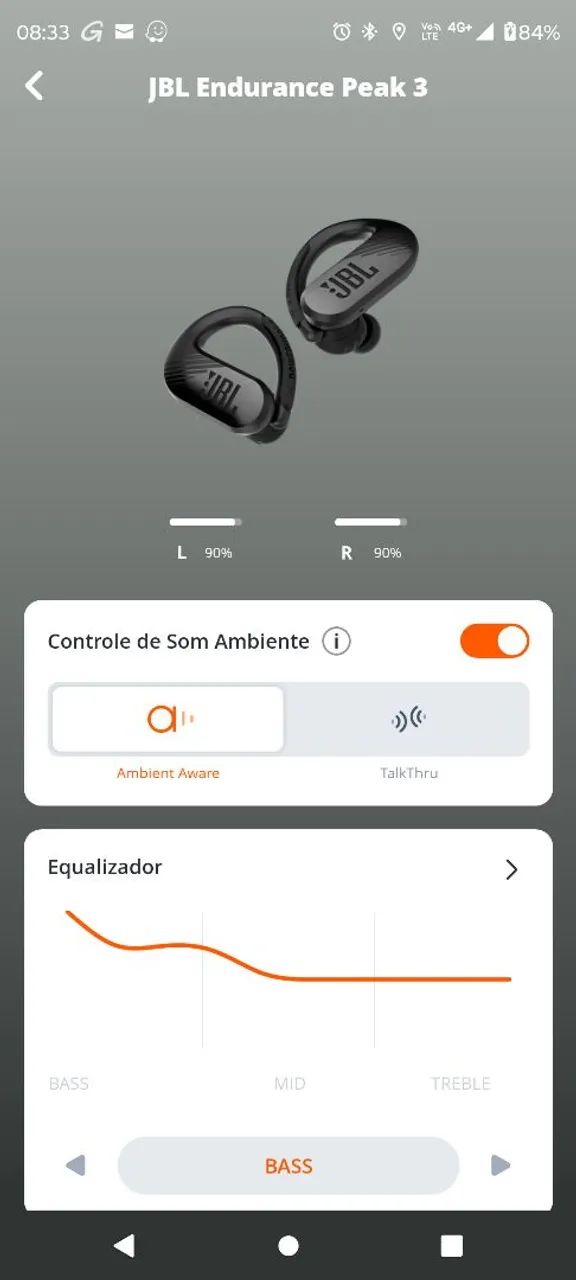Open info about Controle de Som Ambiente
The height and width of the screenshot is (1280, 576).
(336, 641)
